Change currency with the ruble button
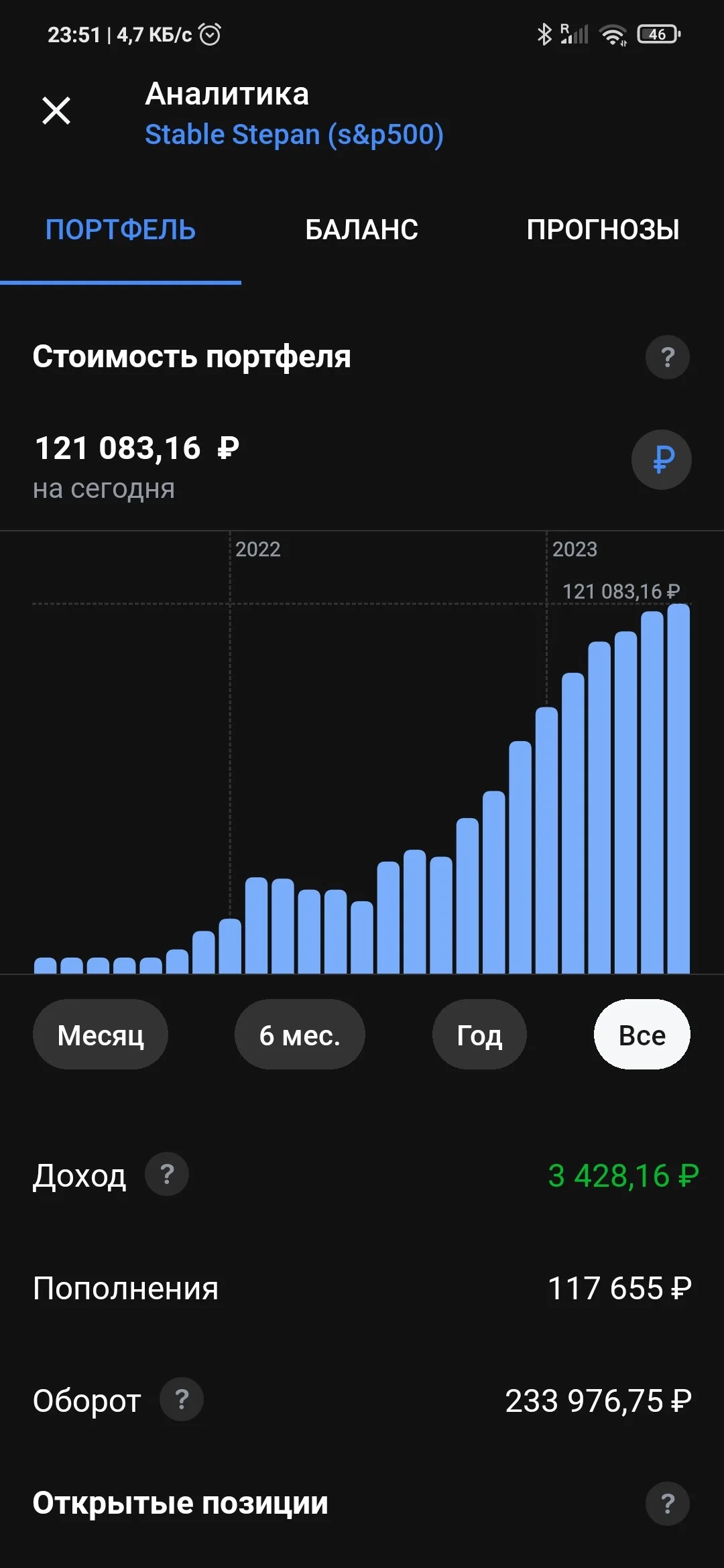Viewport: 724px width, 1568px height. (x=662, y=460)
